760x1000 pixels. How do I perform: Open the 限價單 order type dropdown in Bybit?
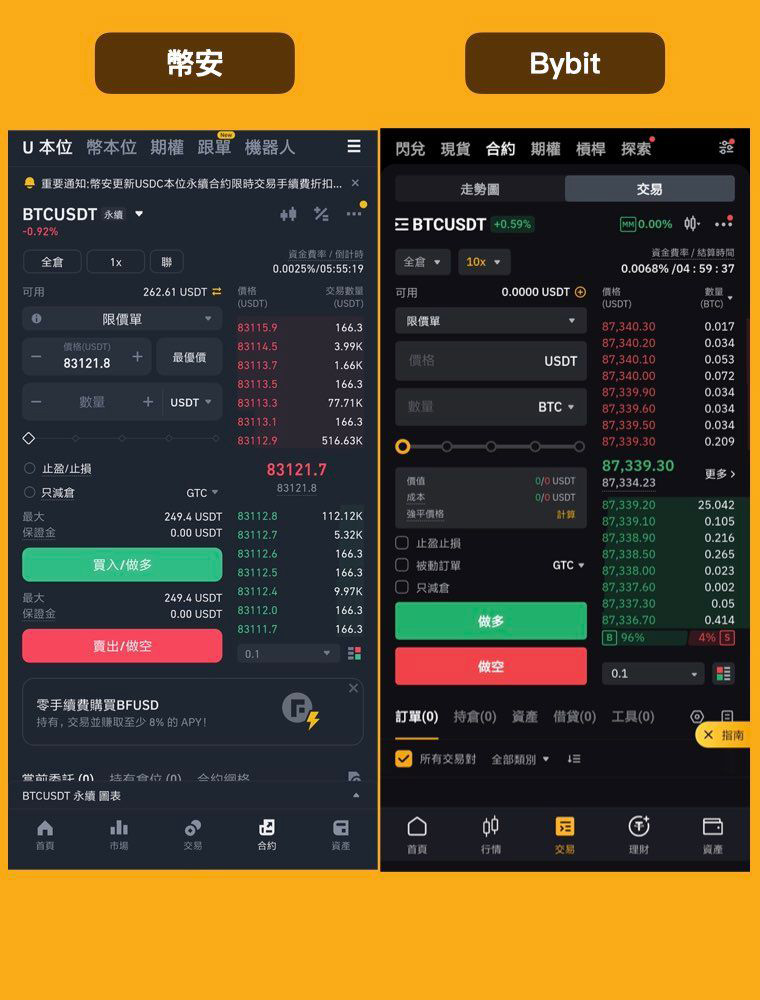click(490, 320)
